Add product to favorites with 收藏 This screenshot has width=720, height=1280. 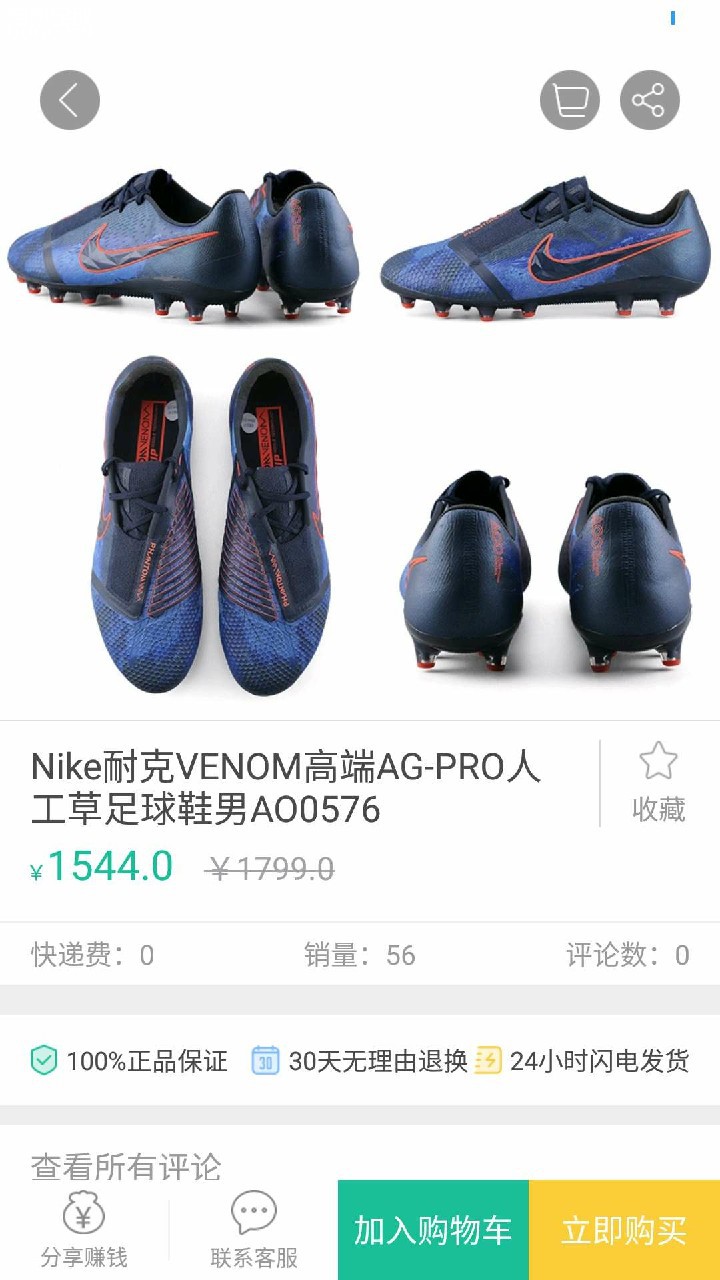point(658,784)
